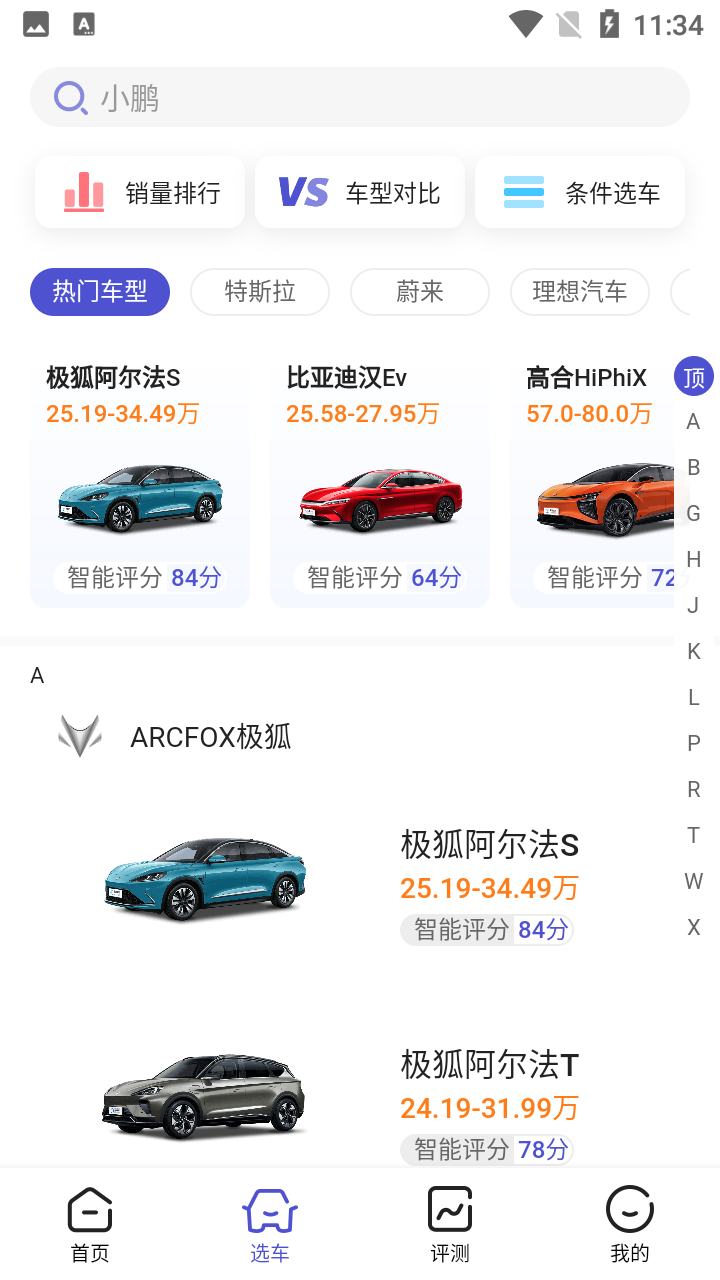Viewport: 720px width, 1280px height.
Task: Select the 特斯拉 brand filter
Action: pos(260,292)
